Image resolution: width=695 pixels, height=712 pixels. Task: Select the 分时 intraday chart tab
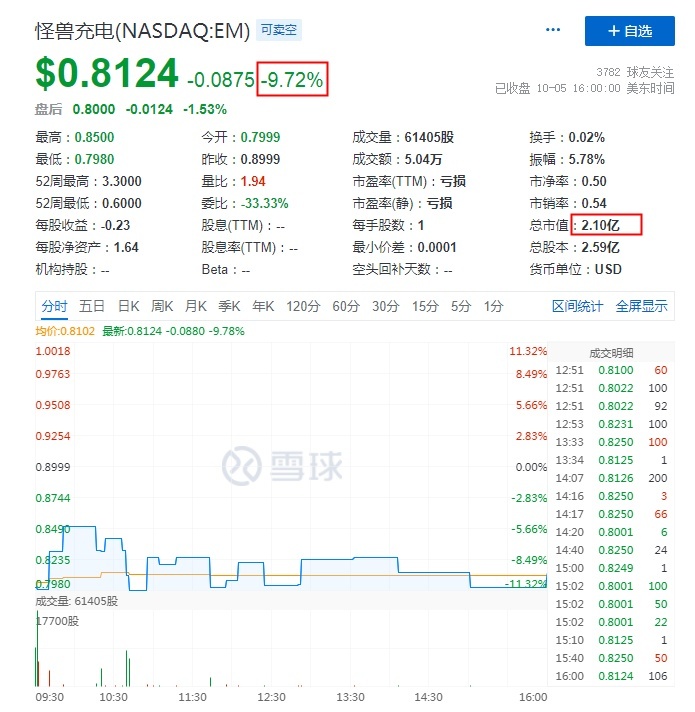[54, 306]
